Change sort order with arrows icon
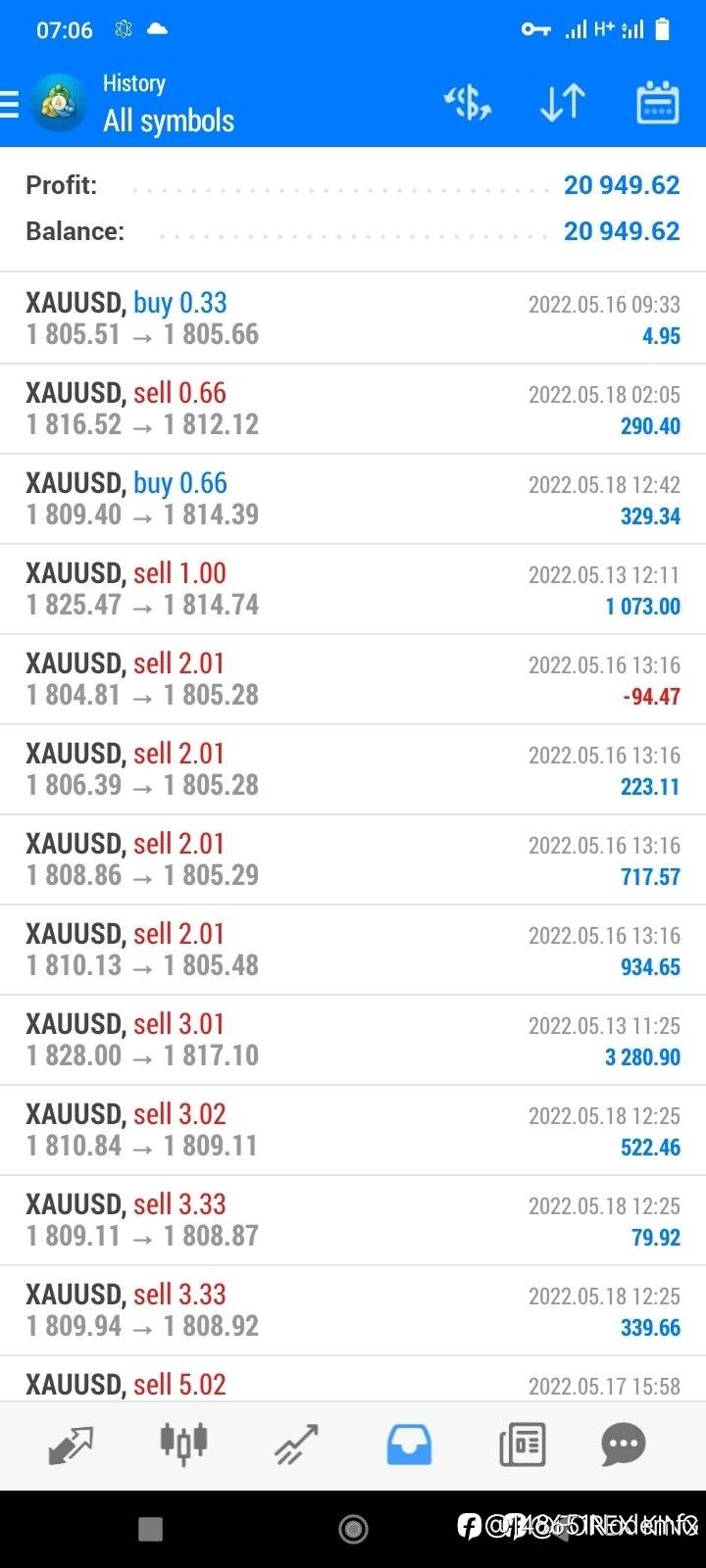706x1568 pixels. 563,103
